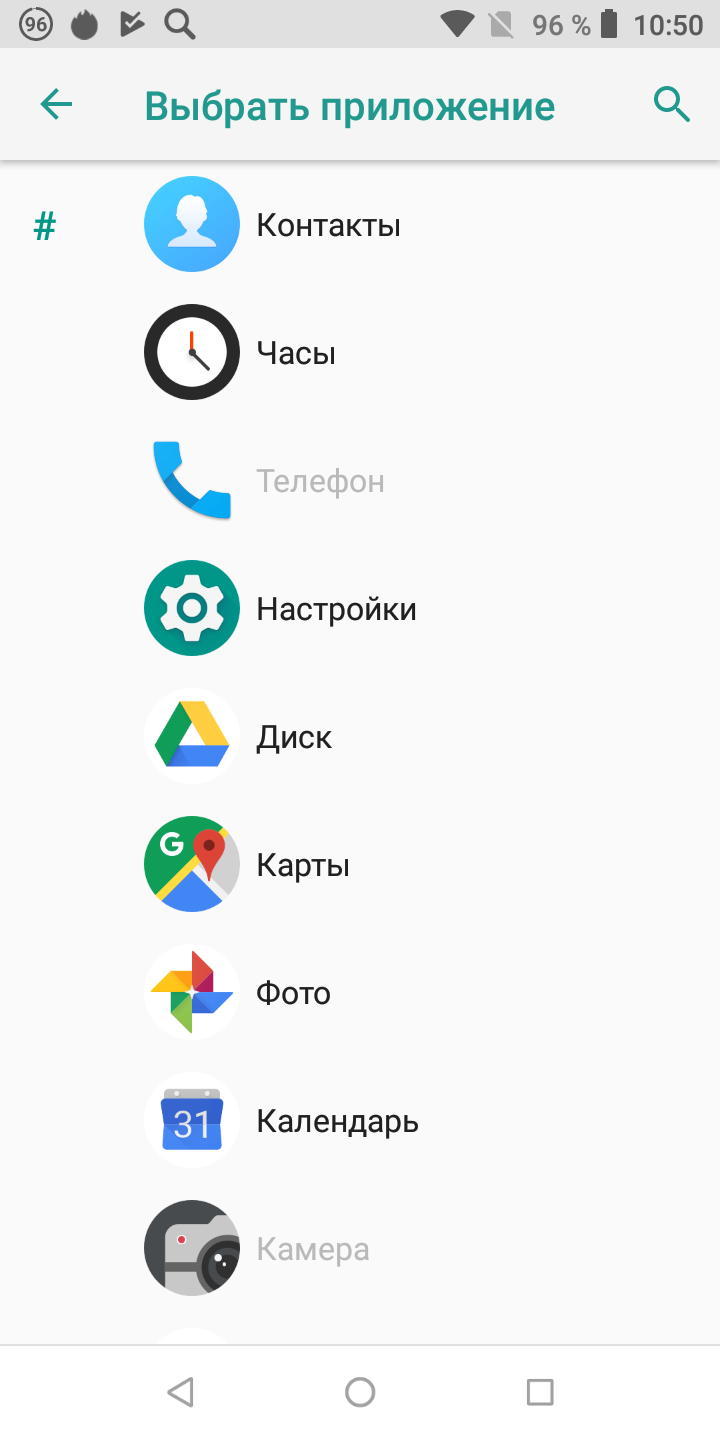The width and height of the screenshot is (720, 1440).
Task: Choose the Часы app
Action: click(x=360, y=352)
